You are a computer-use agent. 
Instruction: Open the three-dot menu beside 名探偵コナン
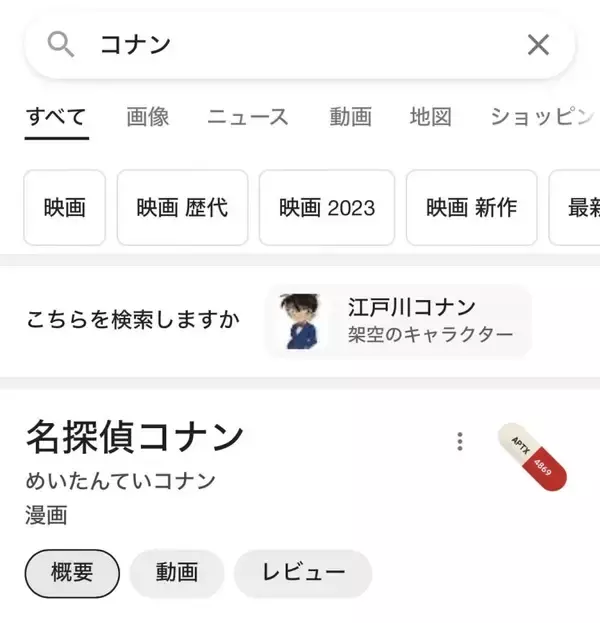click(x=459, y=441)
